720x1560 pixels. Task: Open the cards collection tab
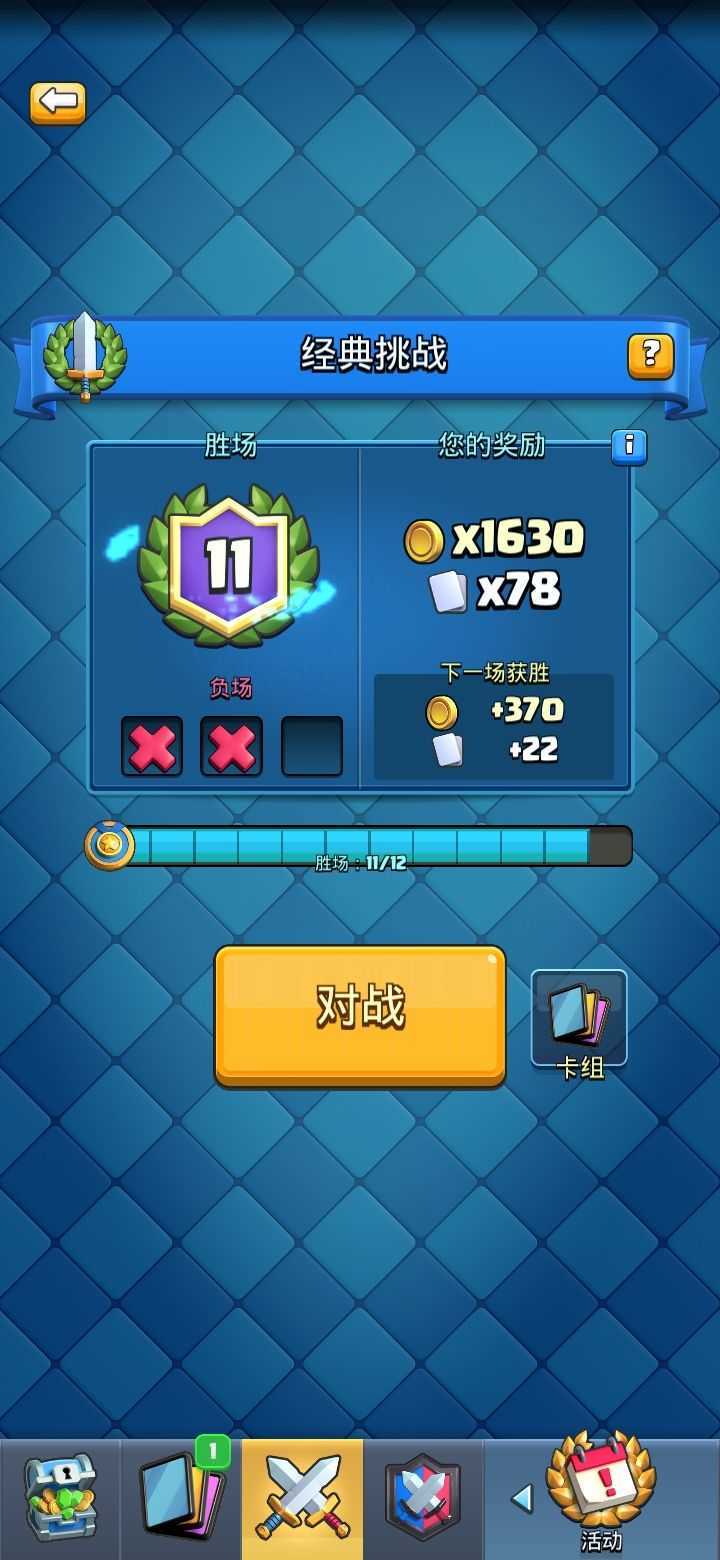click(181, 1498)
